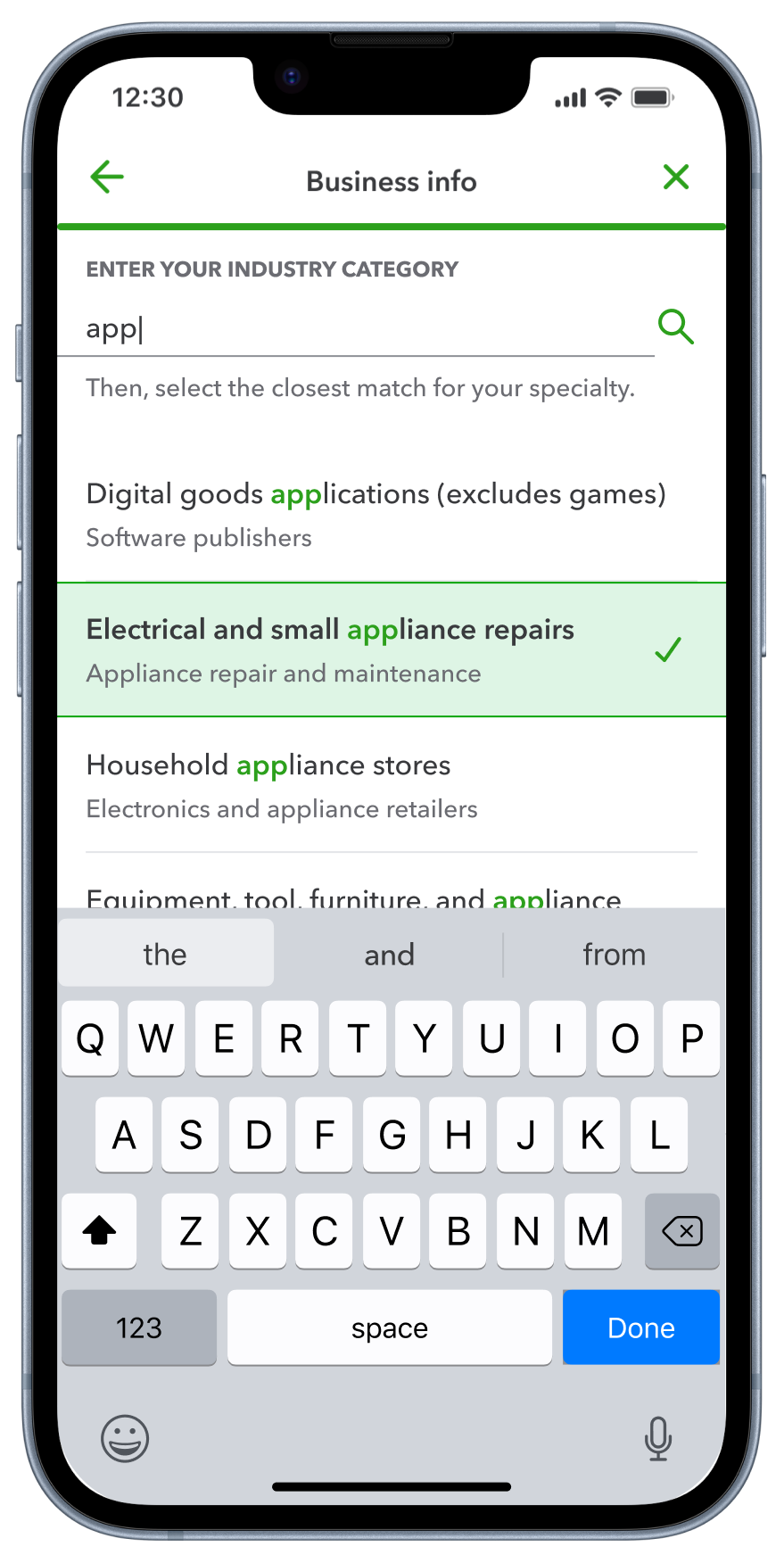This screenshot has width=784, height=1563.
Task: Pick the keyboard suggestion "from"
Action: pyautogui.click(x=614, y=955)
